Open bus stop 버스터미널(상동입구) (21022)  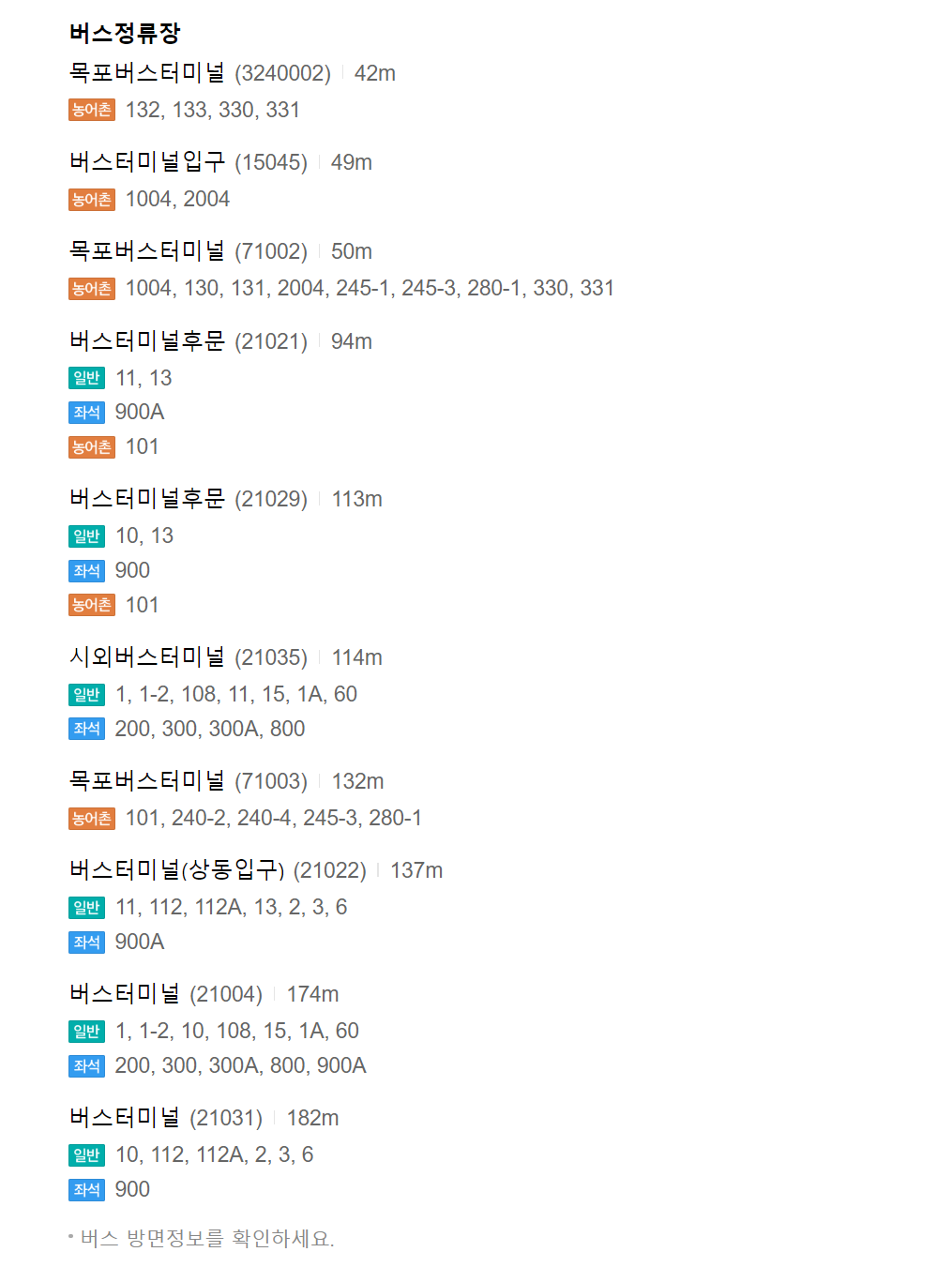[176, 869]
